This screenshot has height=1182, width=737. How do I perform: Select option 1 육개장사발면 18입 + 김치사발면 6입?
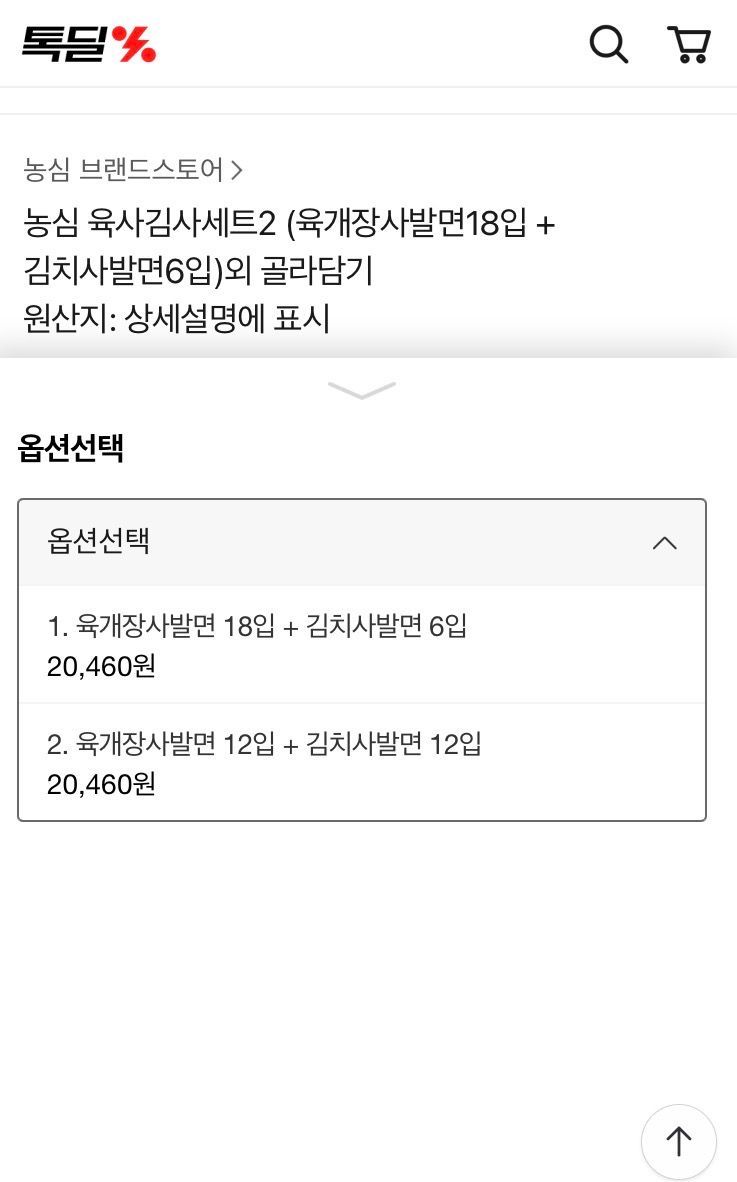tap(362, 645)
